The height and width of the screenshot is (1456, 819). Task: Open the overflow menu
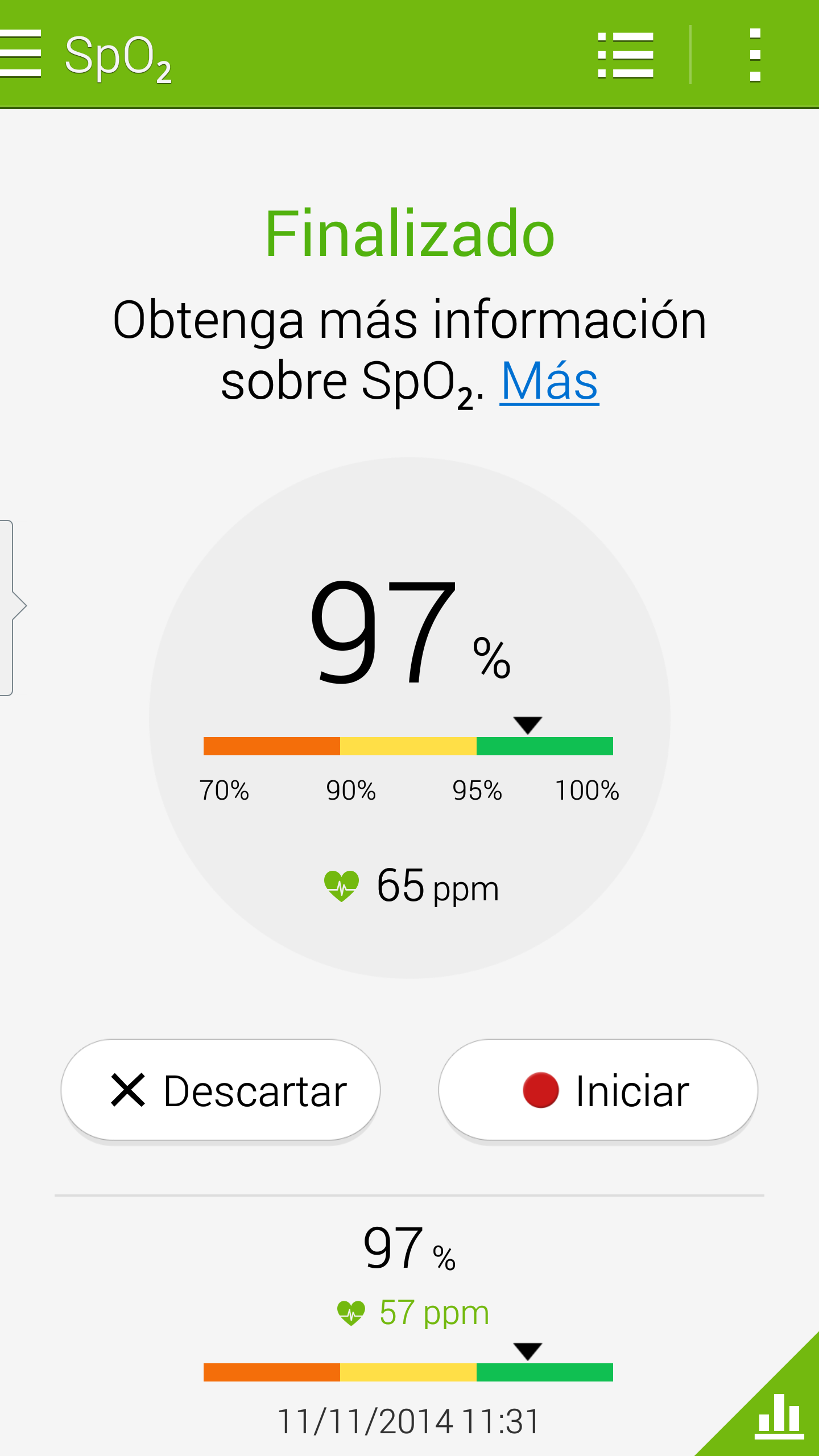click(x=755, y=55)
